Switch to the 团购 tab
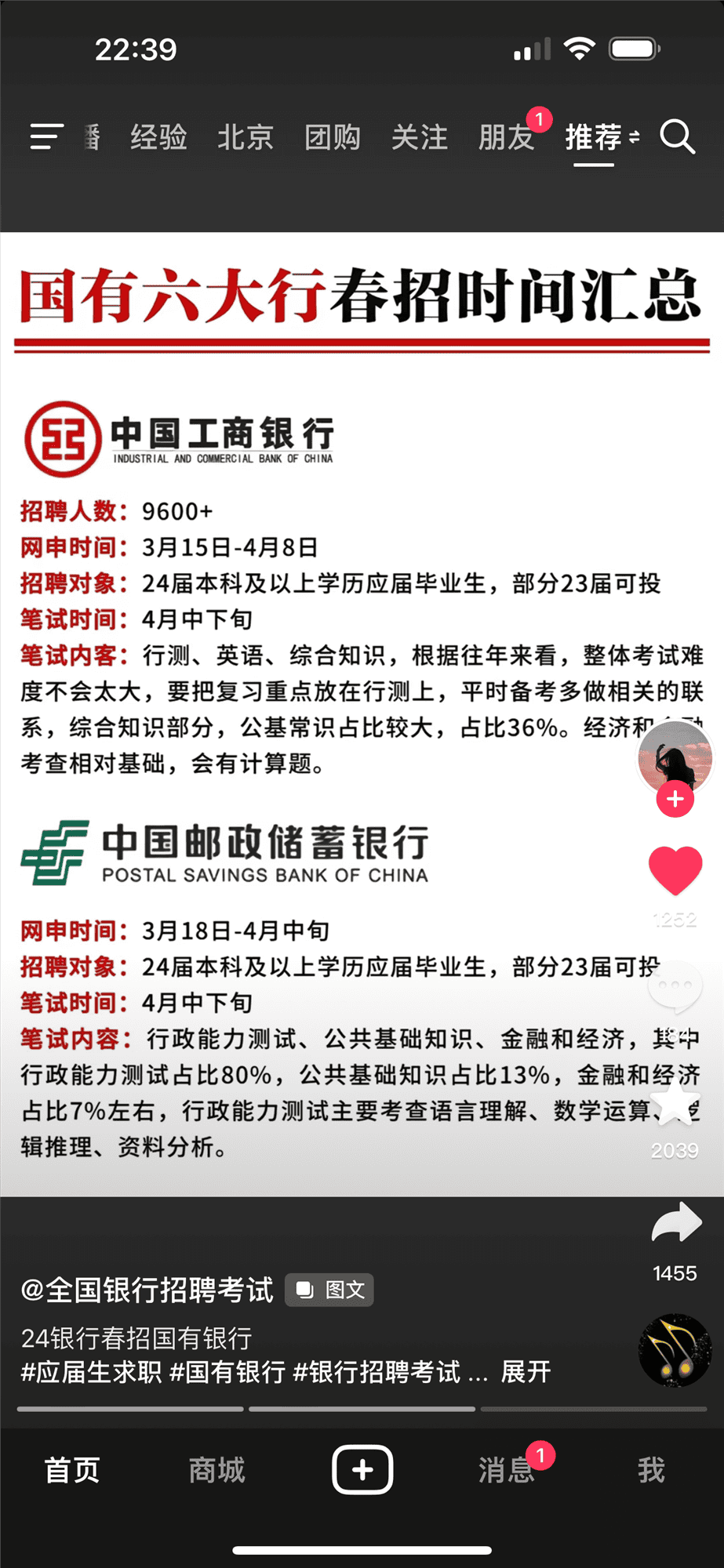Screen dimensions: 724x1568 [333, 137]
